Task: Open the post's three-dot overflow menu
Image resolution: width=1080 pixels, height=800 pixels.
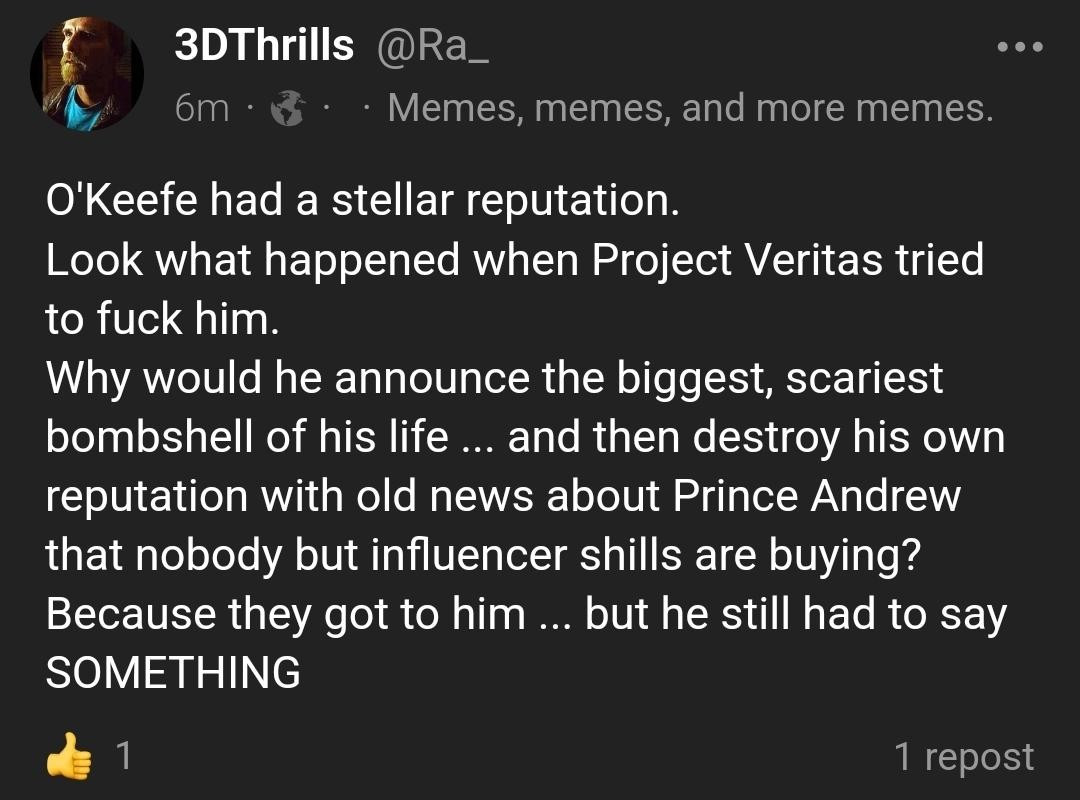Action: pyautogui.click(x=1020, y=47)
